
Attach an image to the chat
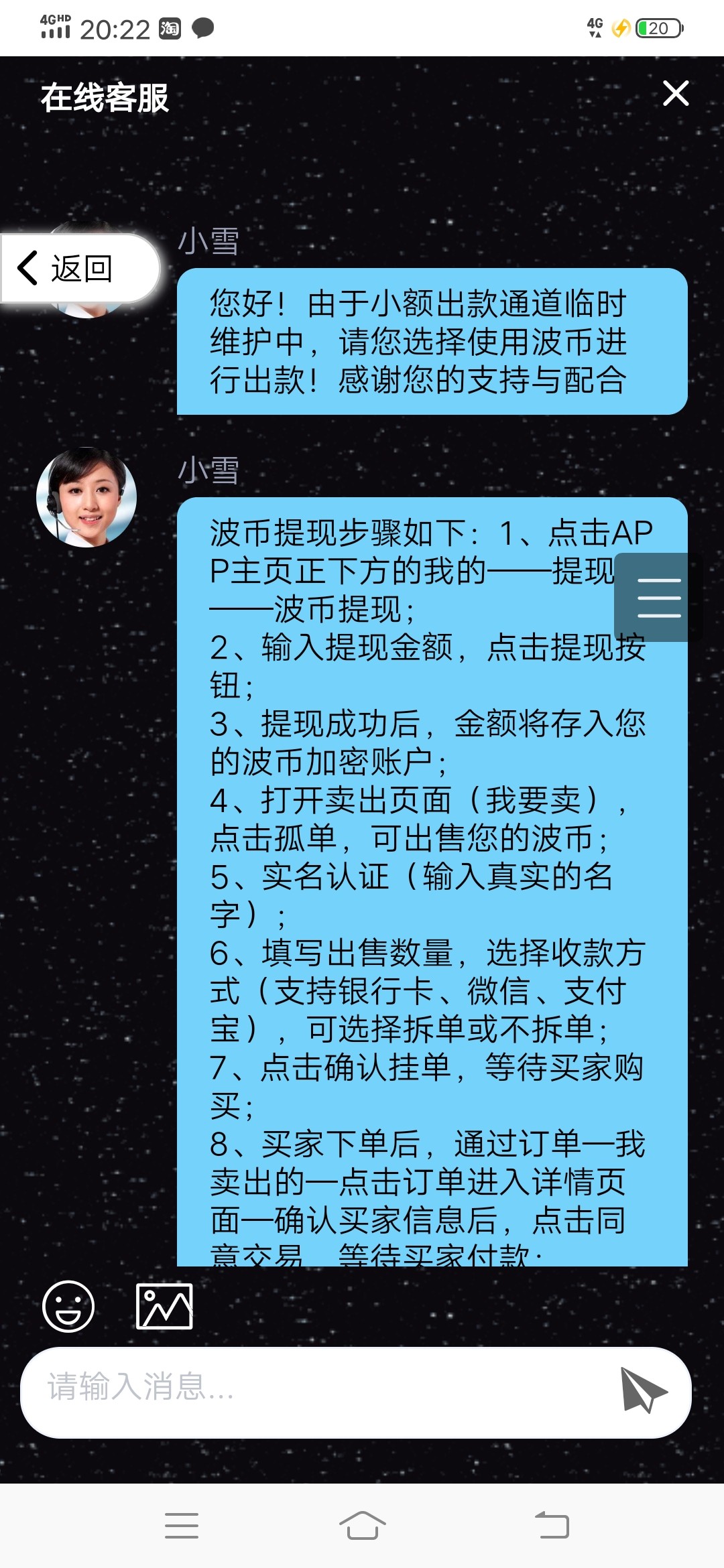[164, 1306]
